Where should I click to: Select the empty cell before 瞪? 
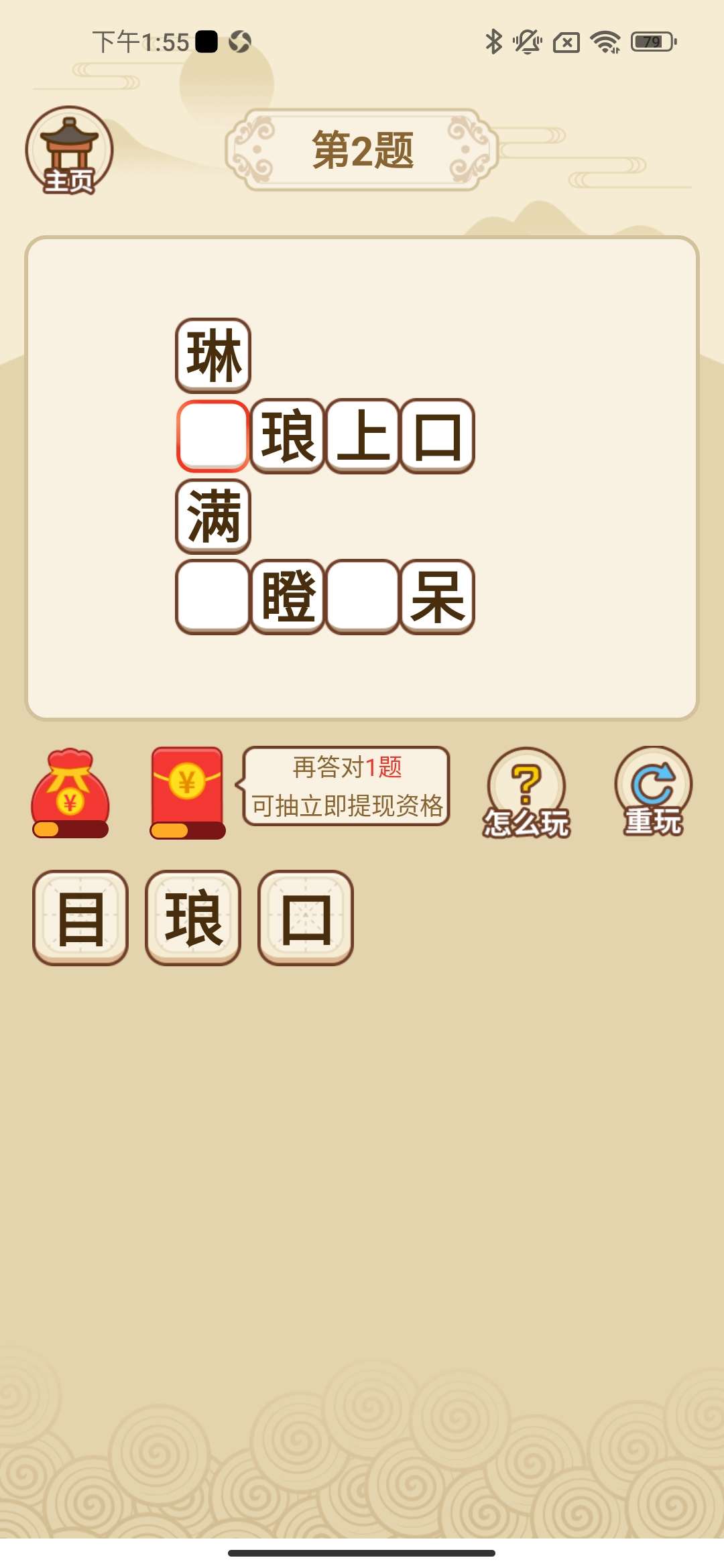point(213,597)
